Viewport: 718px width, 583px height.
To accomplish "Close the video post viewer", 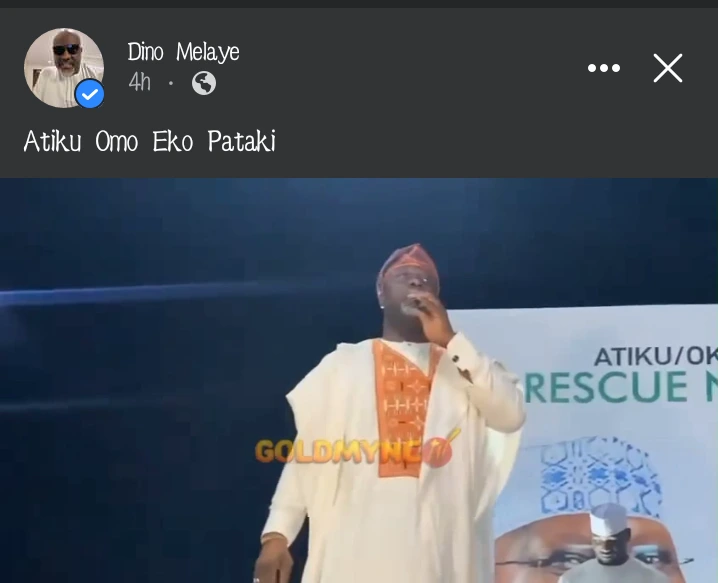I will coord(667,68).
